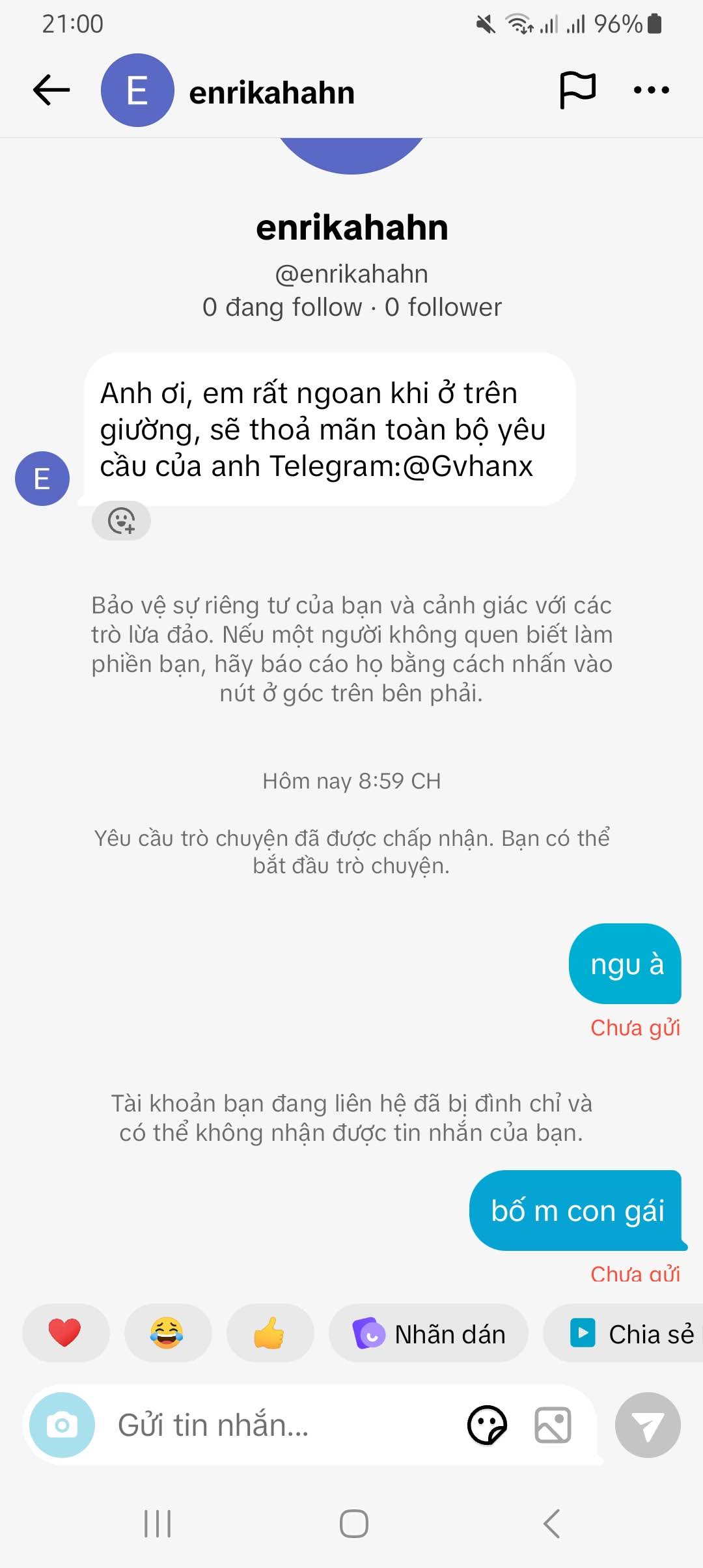Viewport: 703px width, 1568px height.
Task: Retry the unsent "ngu à" message
Action: pyautogui.click(x=635, y=1028)
